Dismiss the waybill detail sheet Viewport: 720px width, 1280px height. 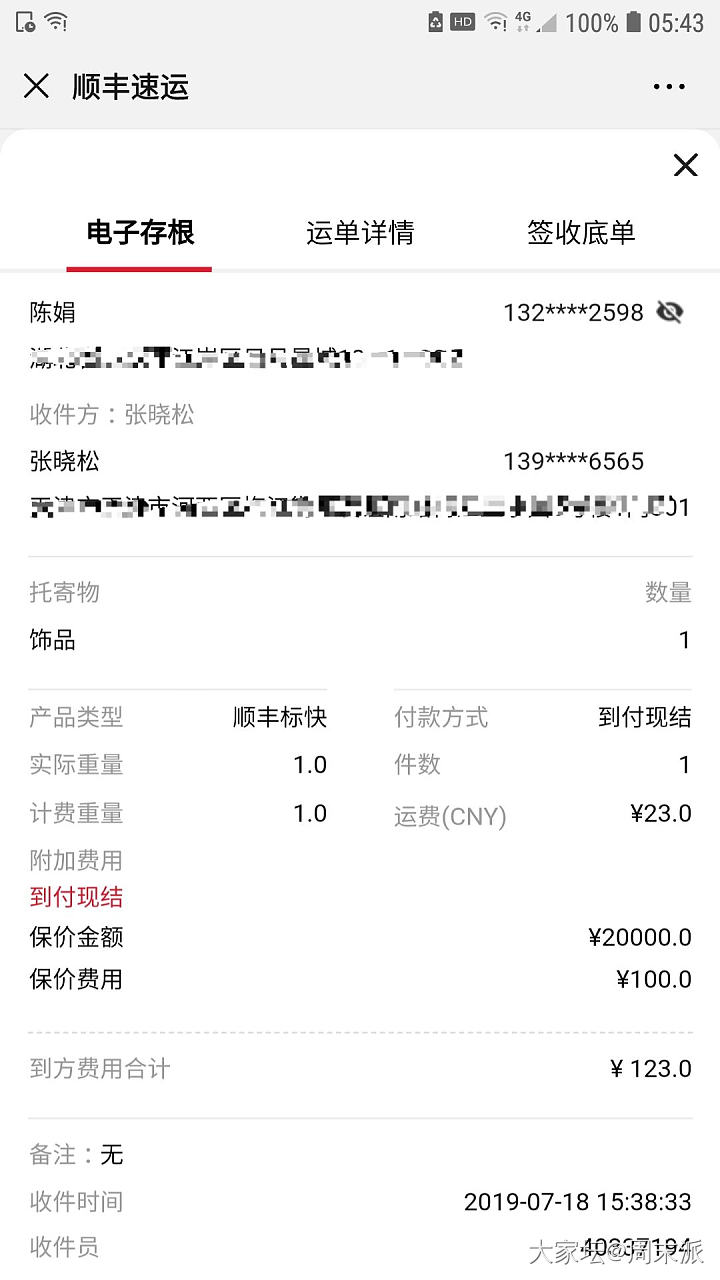(x=685, y=165)
